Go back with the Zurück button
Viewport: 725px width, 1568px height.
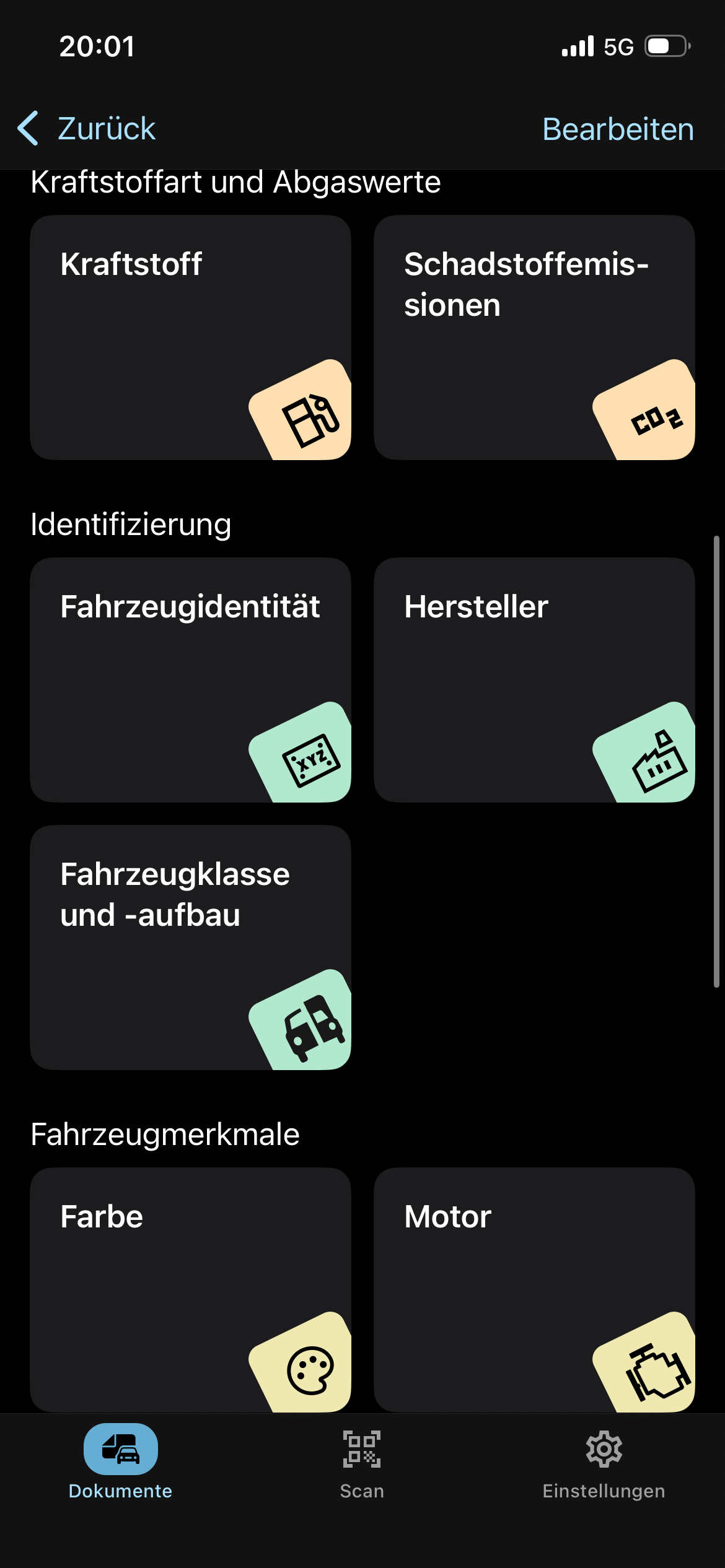tap(87, 129)
